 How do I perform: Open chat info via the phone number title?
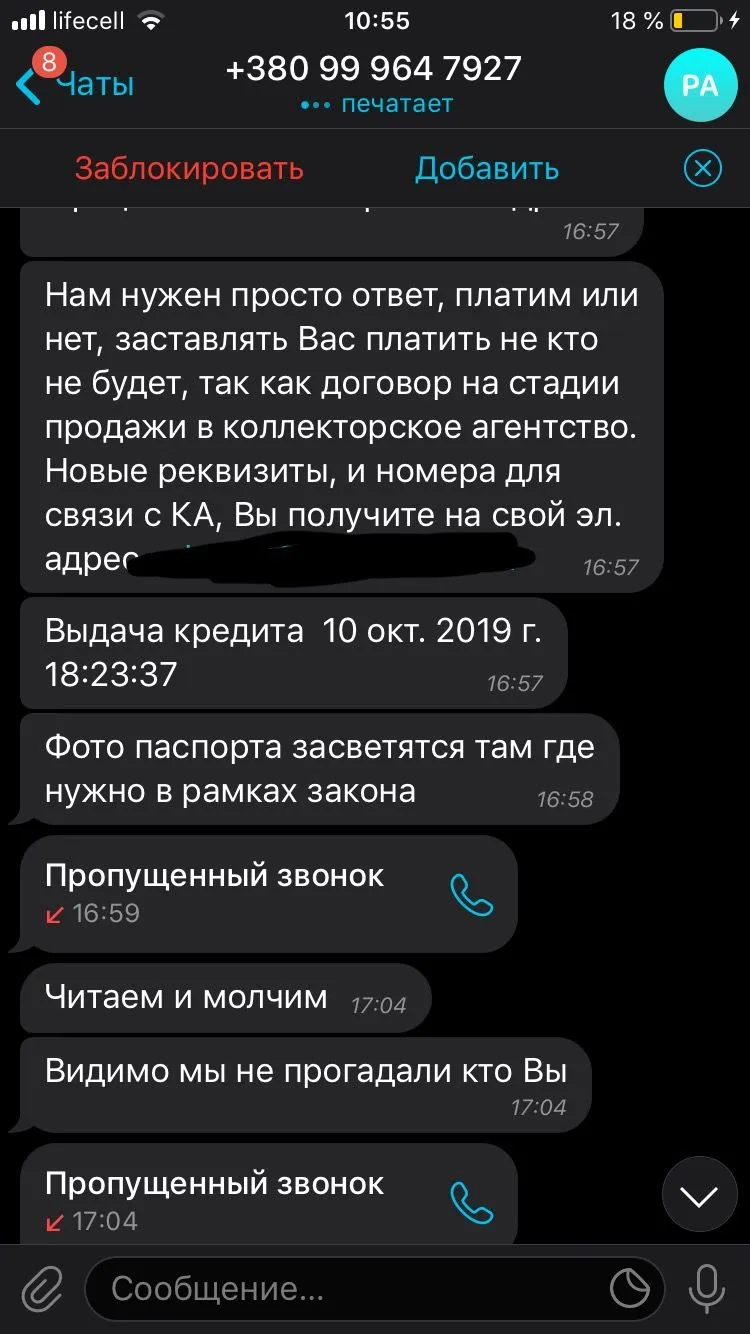point(374,68)
